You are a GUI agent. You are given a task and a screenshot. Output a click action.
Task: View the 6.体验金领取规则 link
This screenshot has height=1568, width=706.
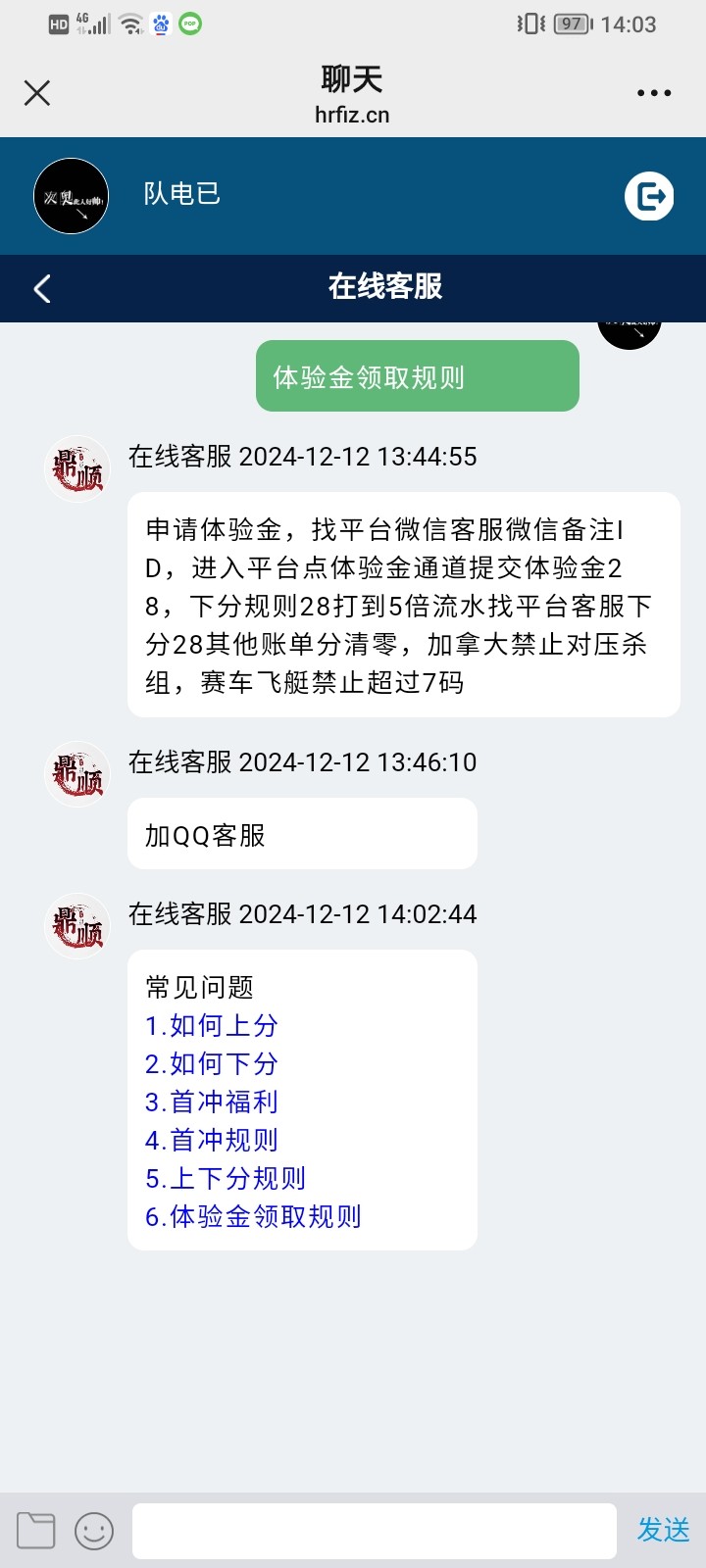coord(253,1216)
